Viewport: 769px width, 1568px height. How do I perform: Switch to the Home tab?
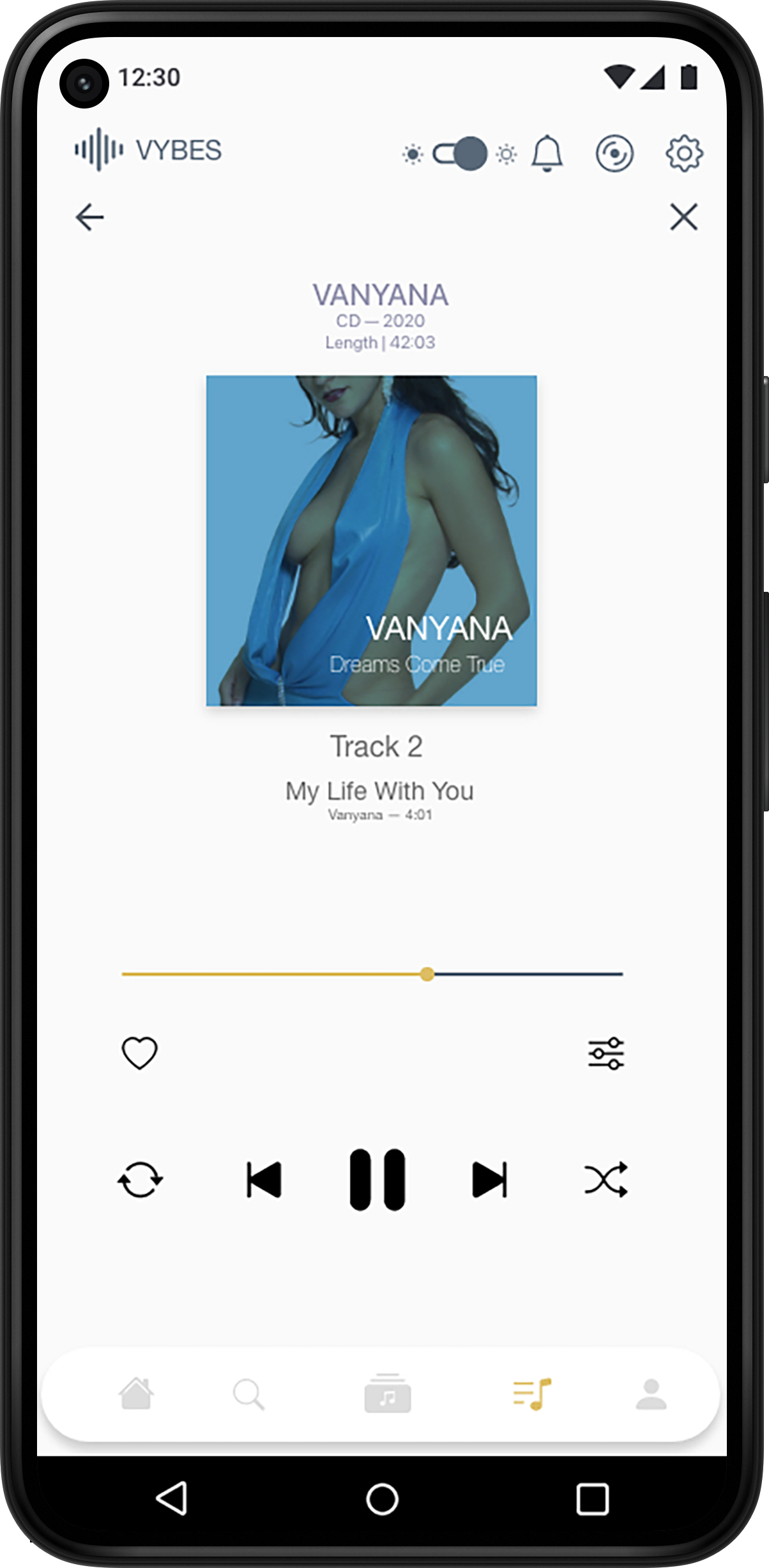136,1394
